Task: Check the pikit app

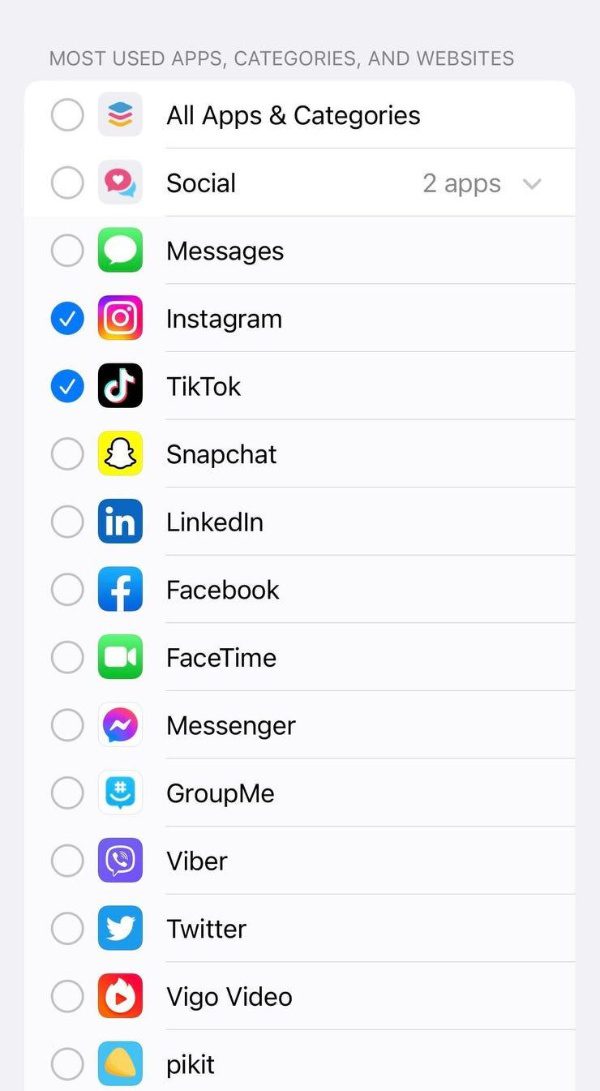Action: click(68, 1065)
